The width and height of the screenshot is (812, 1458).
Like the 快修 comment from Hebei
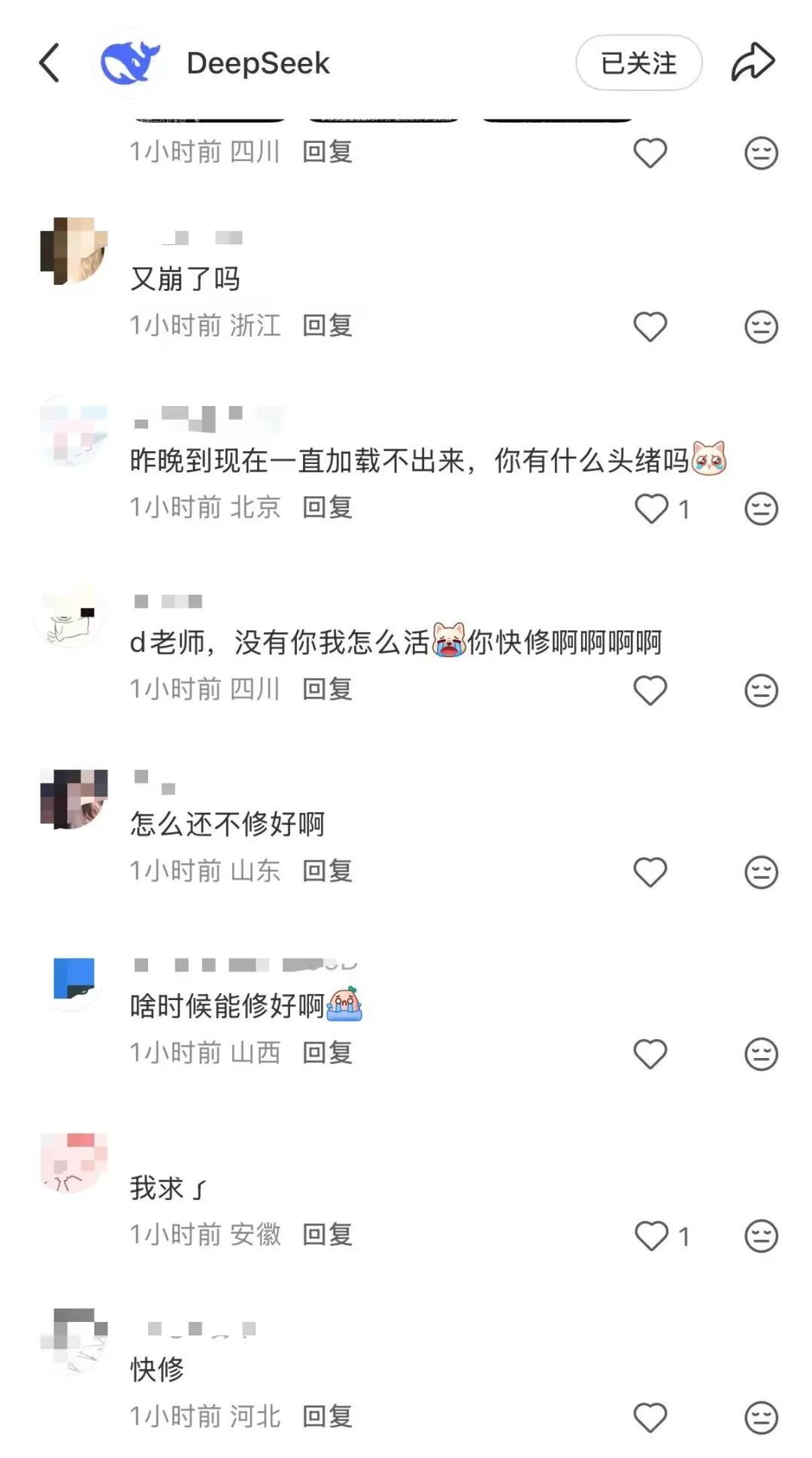coord(648,1416)
